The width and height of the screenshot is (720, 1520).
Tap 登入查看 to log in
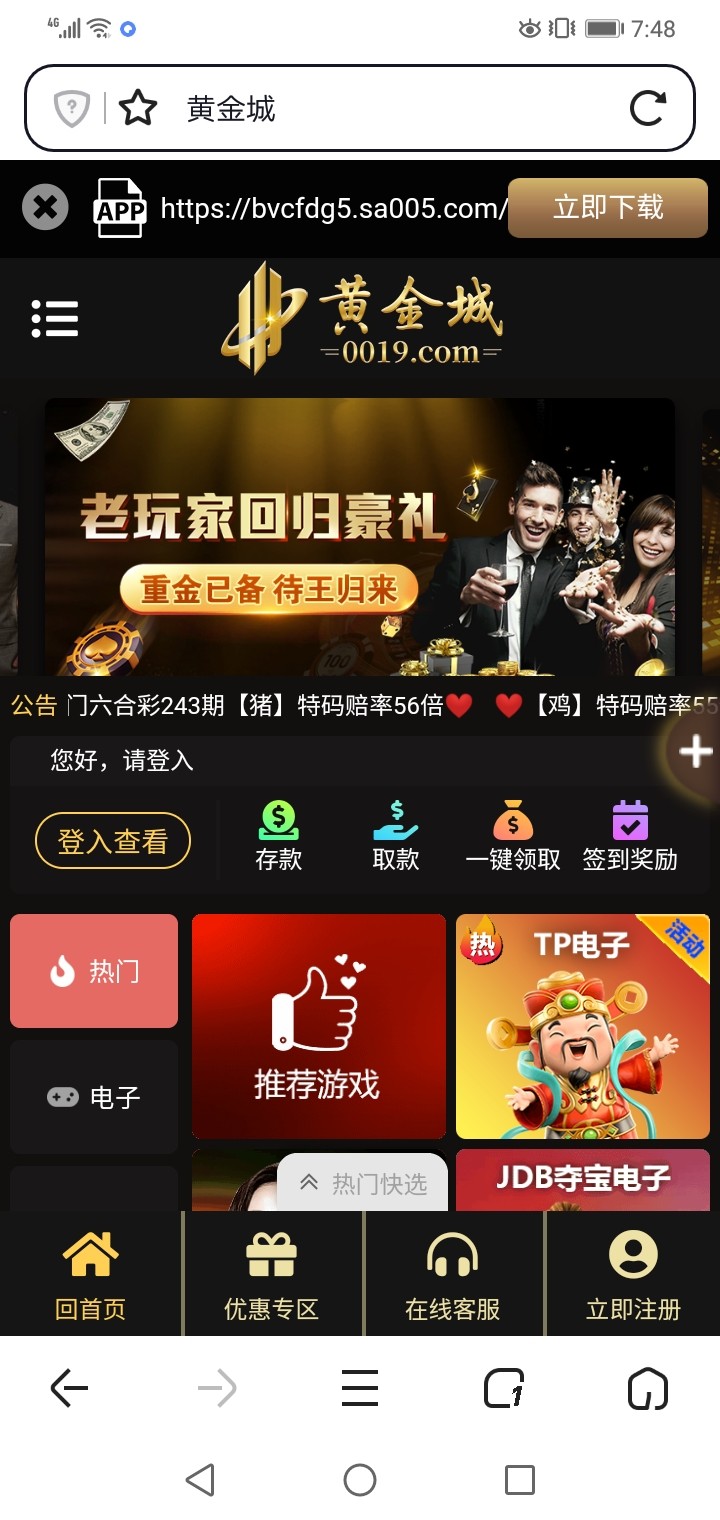click(x=113, y=841)
